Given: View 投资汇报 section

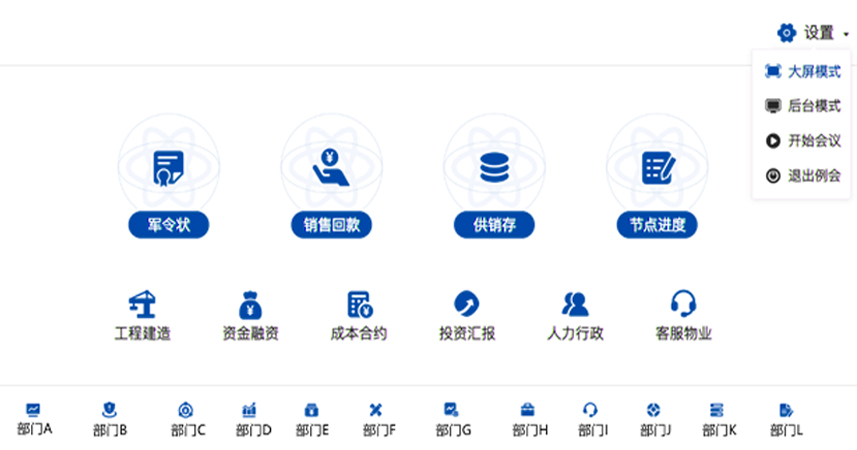Looking at the screenshot, I should tap(467, 315).
